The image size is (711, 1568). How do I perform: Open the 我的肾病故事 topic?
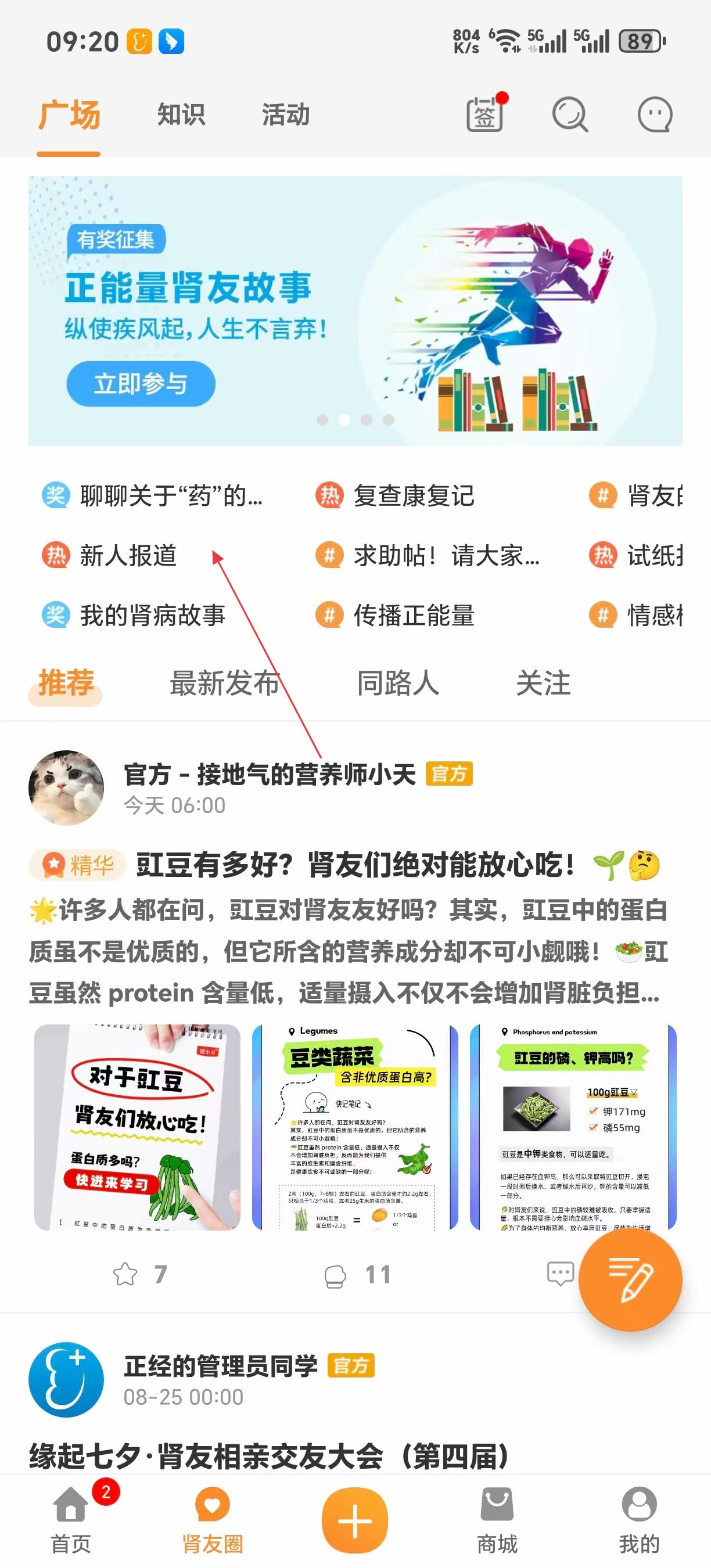click(x=152, y=615)
